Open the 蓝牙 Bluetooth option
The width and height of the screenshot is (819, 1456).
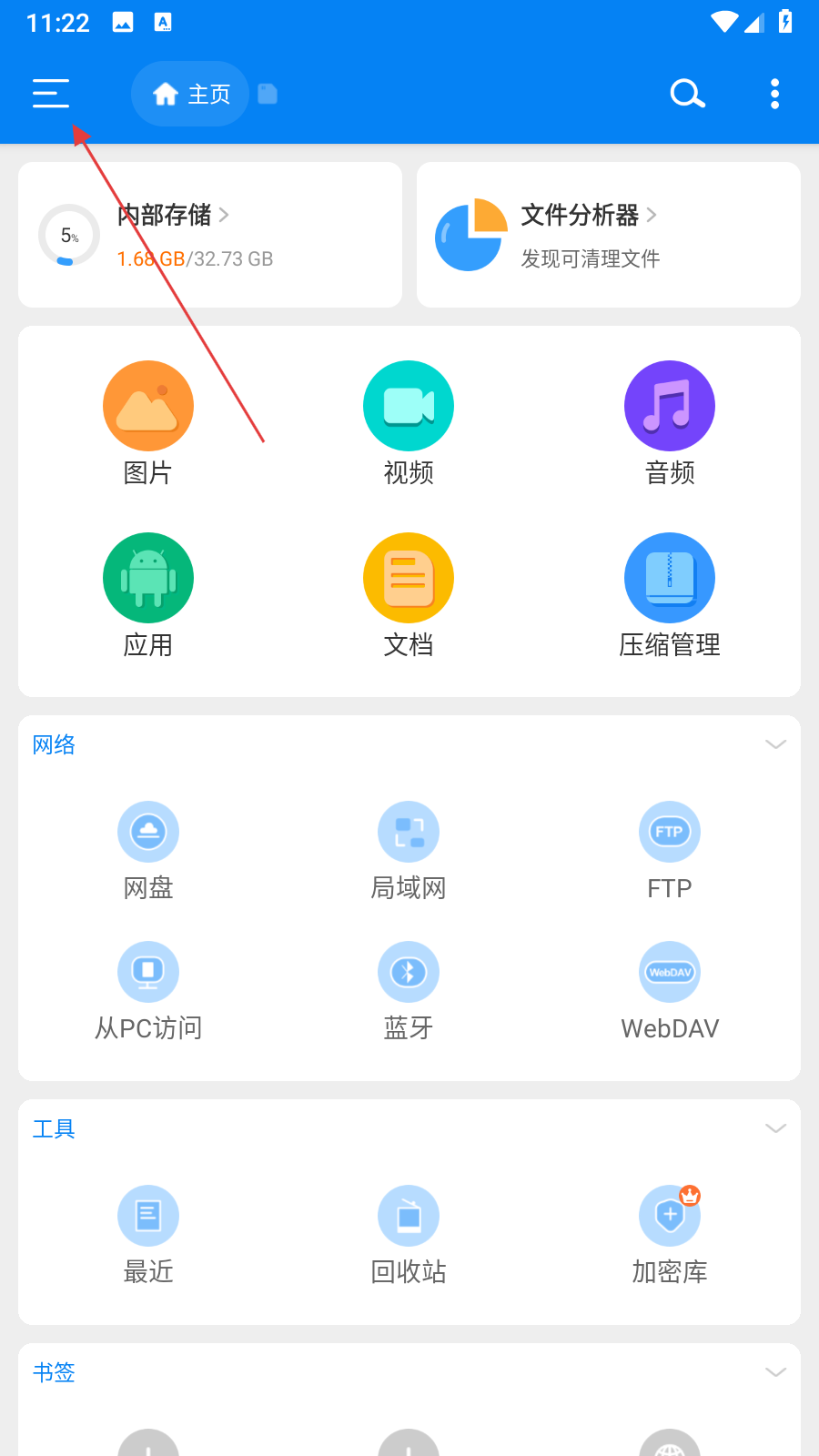409,990
